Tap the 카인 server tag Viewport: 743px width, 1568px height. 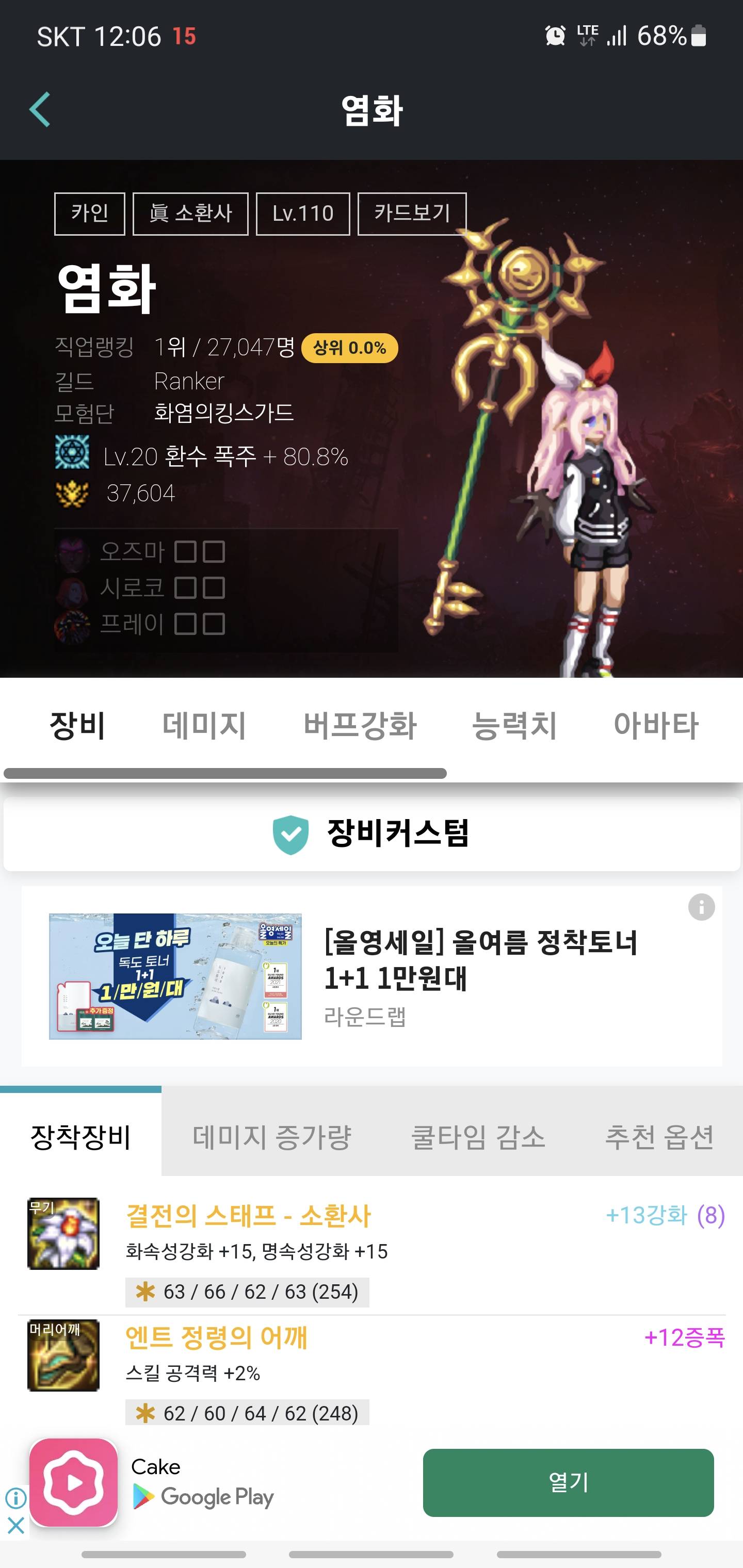click(x=90, y=214)
